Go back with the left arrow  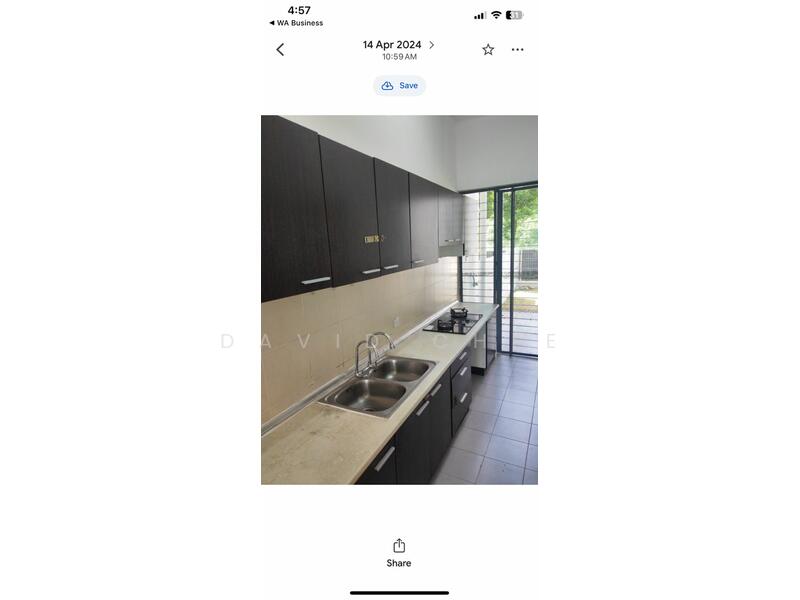pyautogui.click(x=280, y=49)
